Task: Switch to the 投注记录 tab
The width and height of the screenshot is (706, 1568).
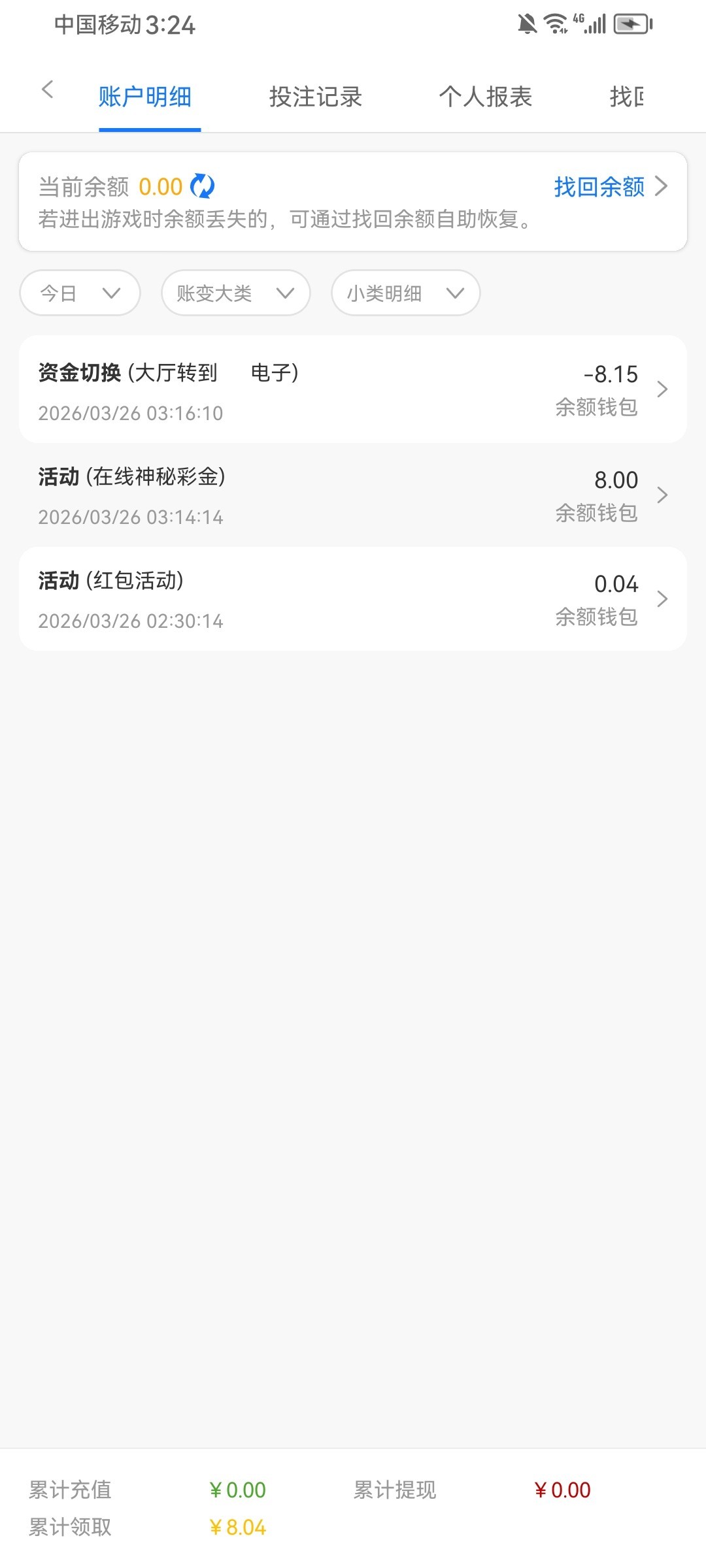Action: pyautogui.click(x=315, y=97)
